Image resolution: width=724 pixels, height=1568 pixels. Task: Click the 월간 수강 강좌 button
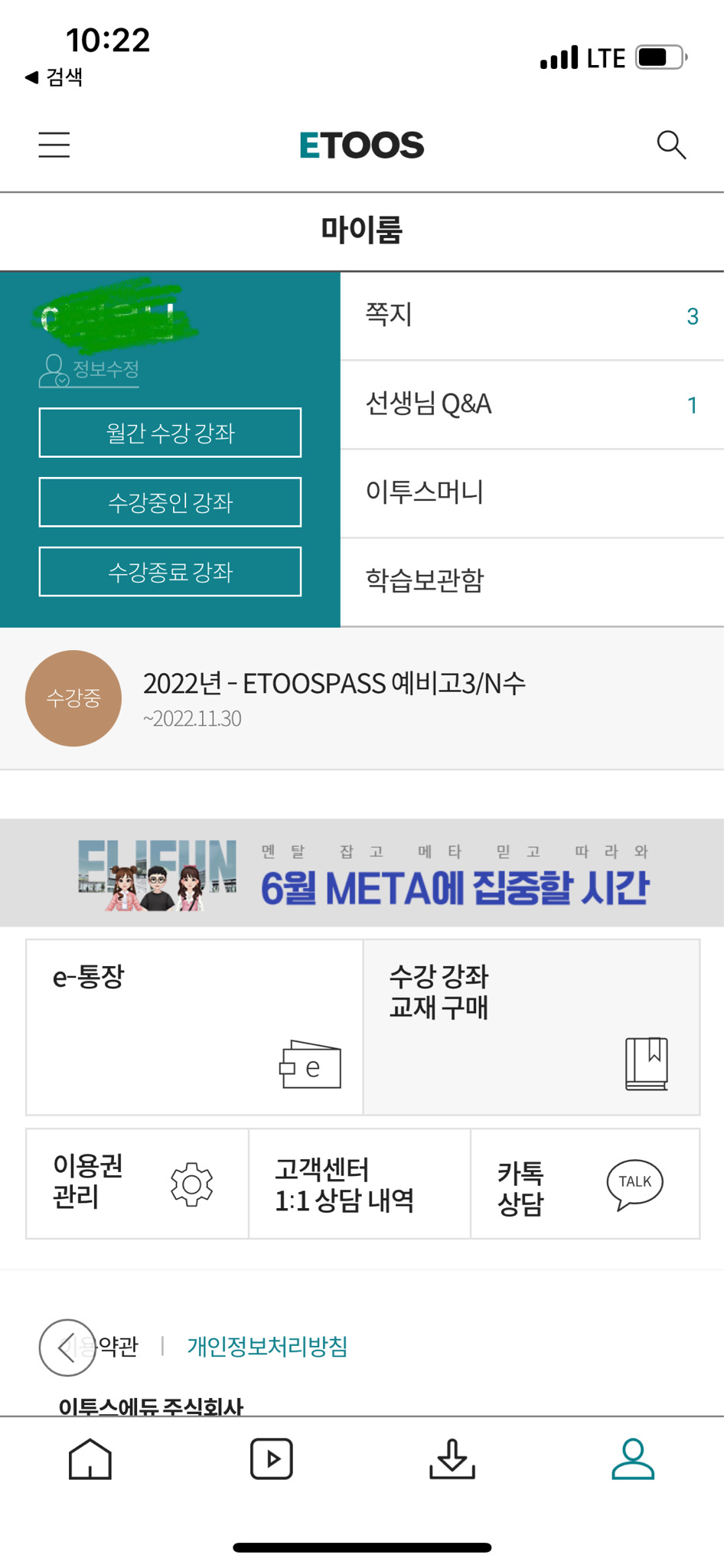170,433
